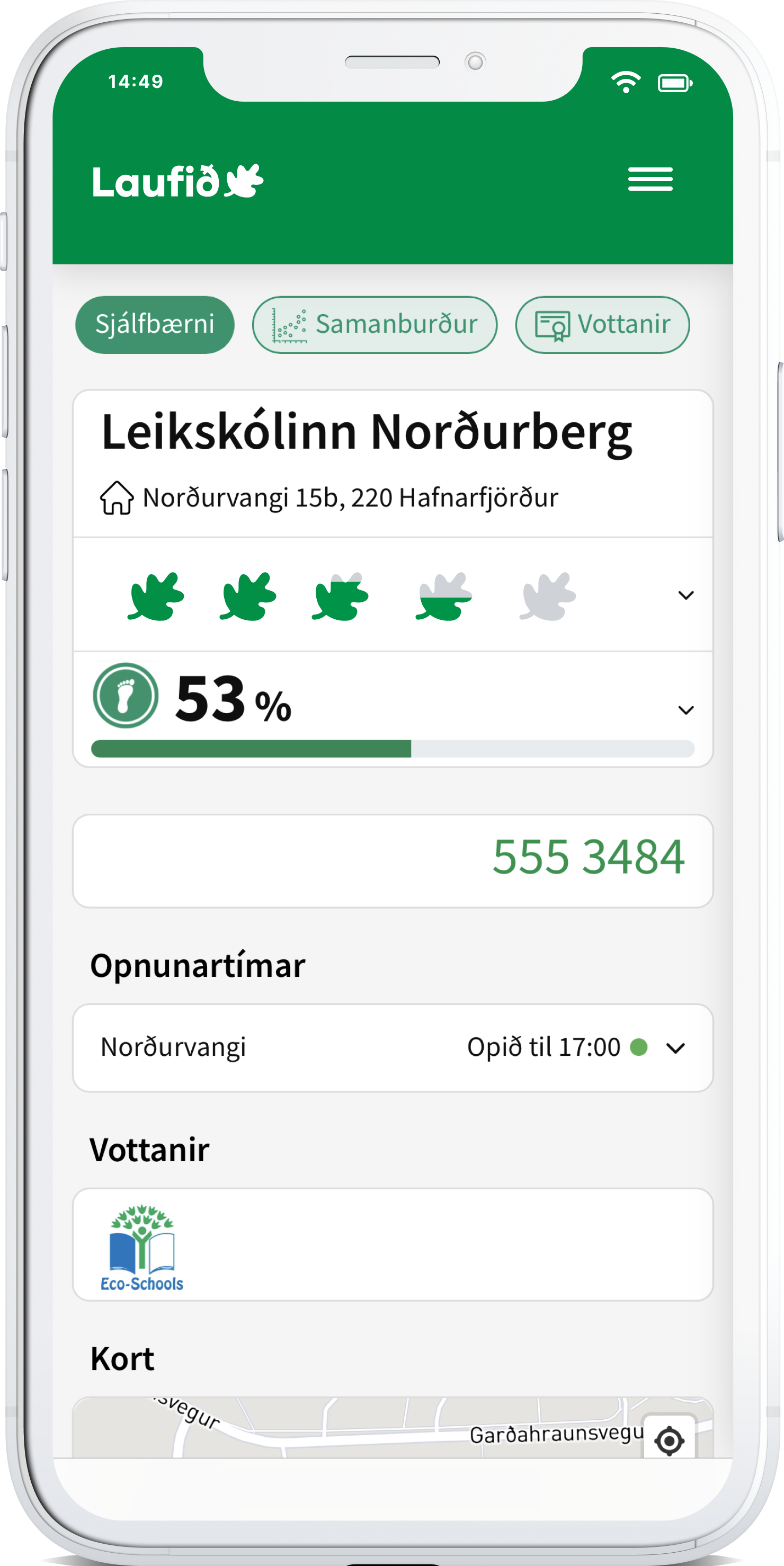
Task: Expand the leaf rating details
Action: (685, 595)
